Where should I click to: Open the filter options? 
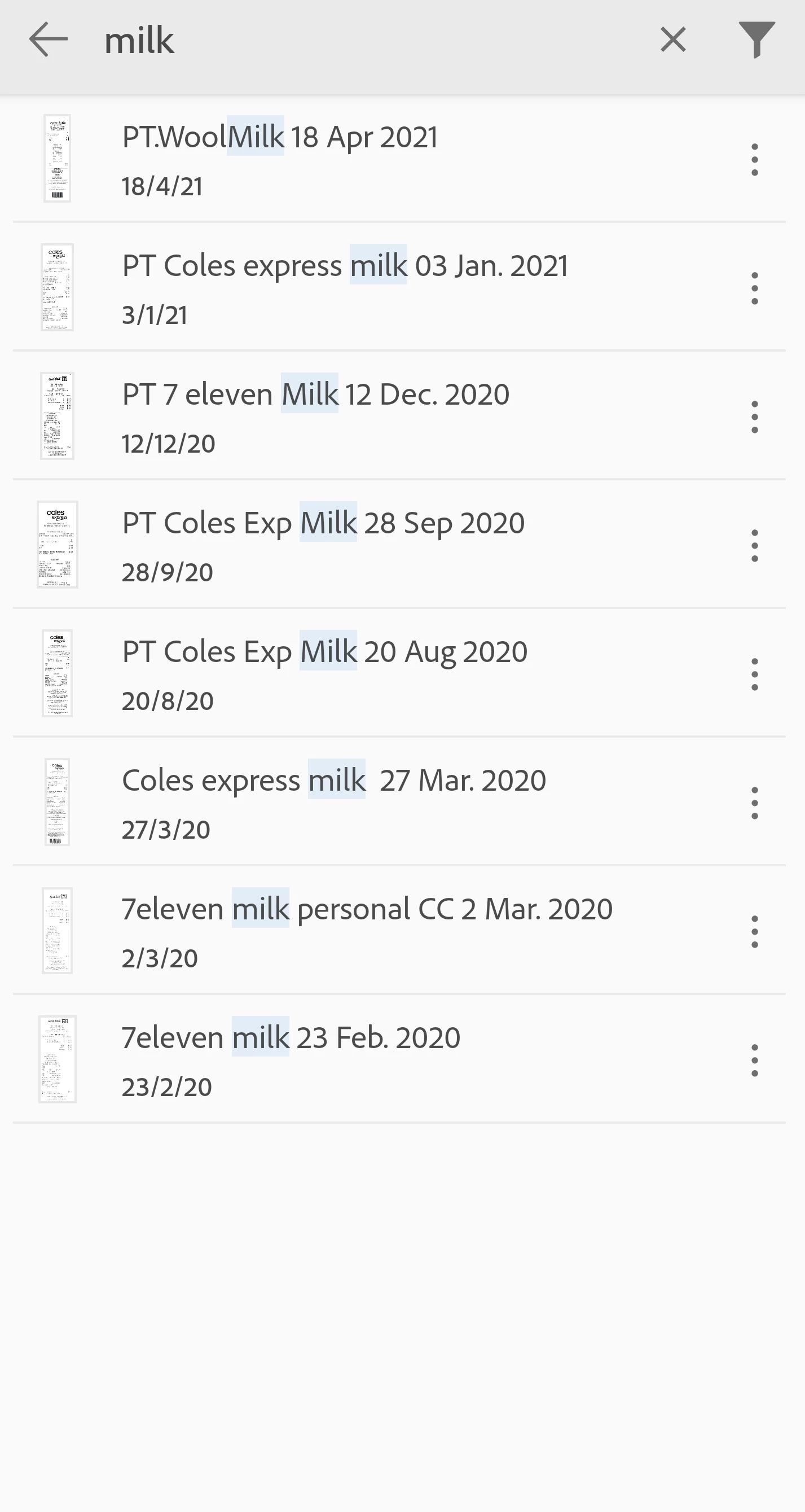pyautogui.click(x=756, y=40)
